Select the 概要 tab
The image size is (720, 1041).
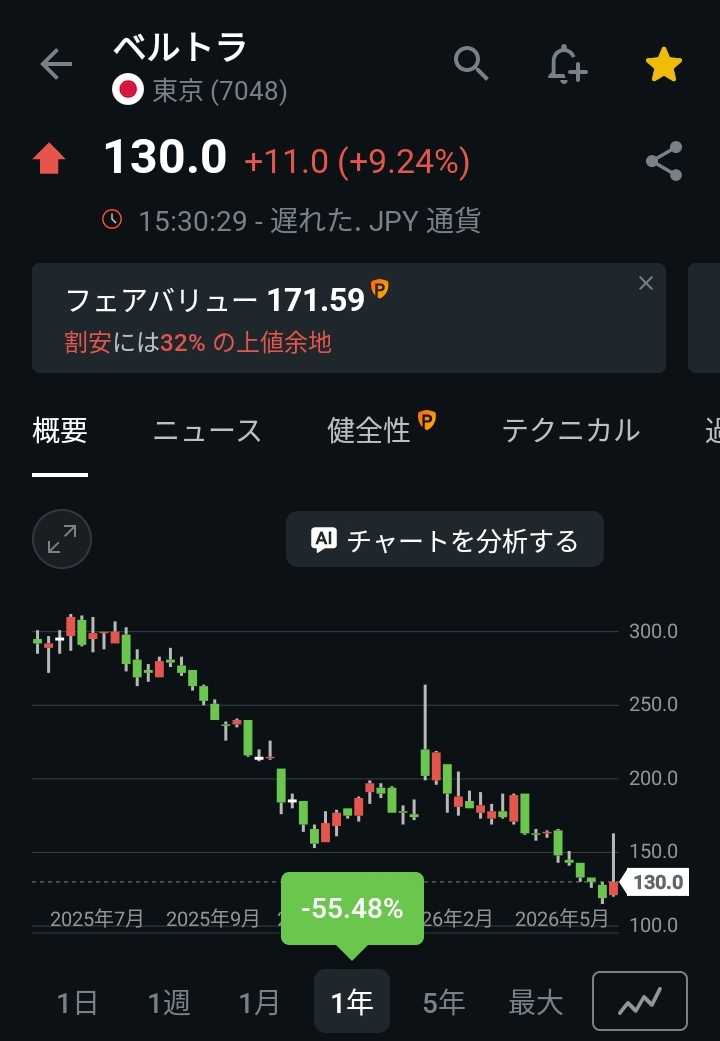[60, 432]
